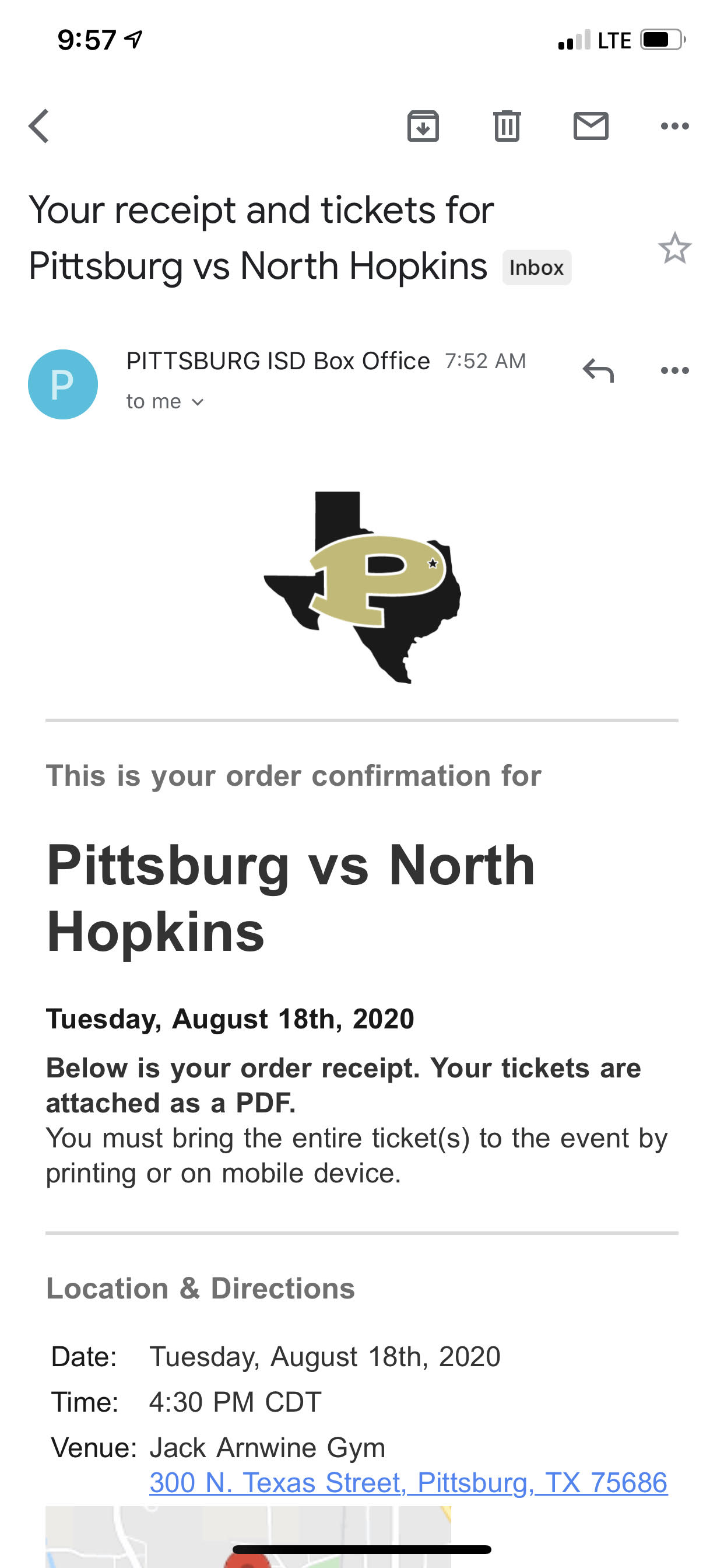This screenshot has height=1568, width=724.
Task: Open the top toolbar overflow menu
Action: point(674,127)
